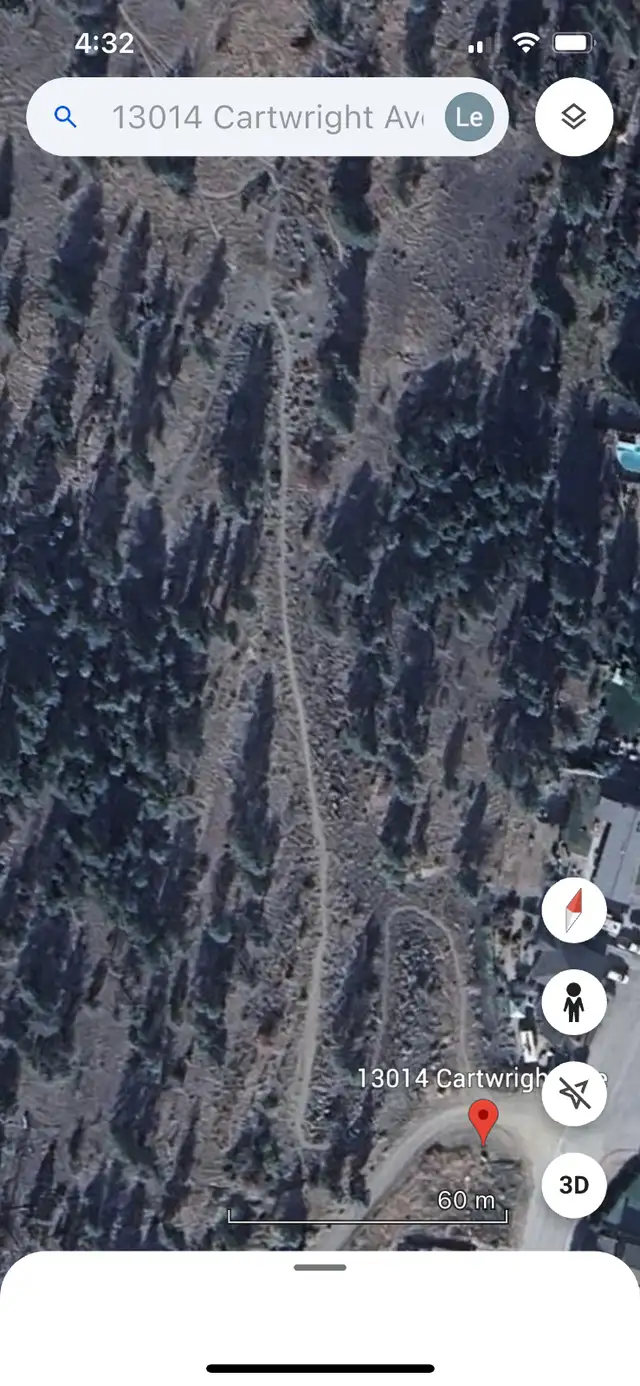Image resolution: width=640 pixels, height=1386 pixels.
Task: Open the map layers button
Action: tap(574, 117)
